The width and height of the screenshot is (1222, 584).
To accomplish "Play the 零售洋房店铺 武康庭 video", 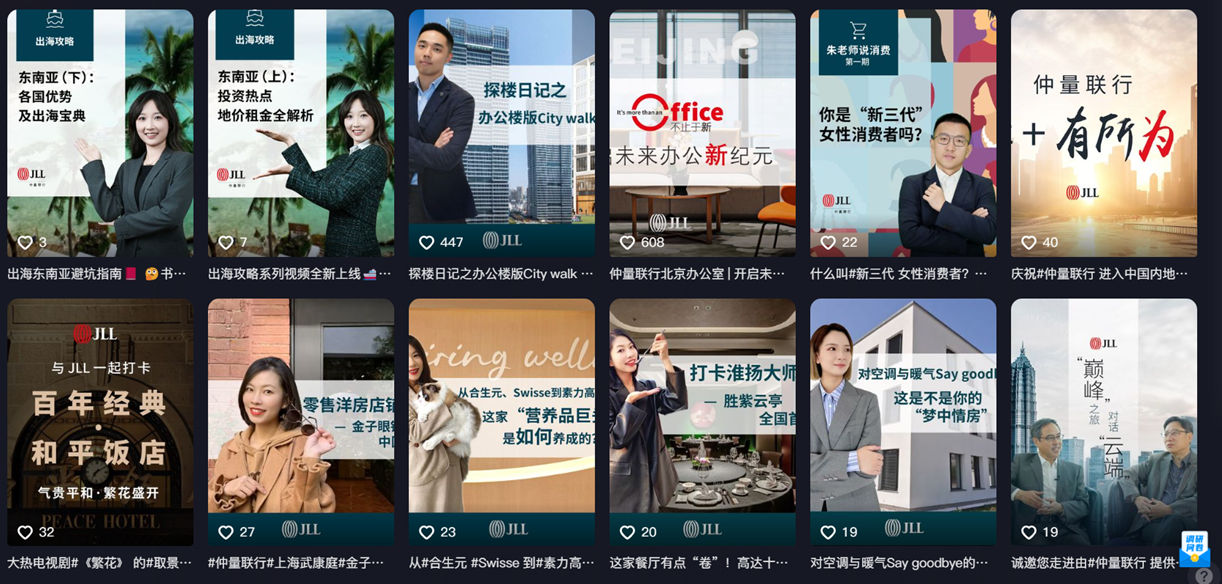I will [301, 421].
